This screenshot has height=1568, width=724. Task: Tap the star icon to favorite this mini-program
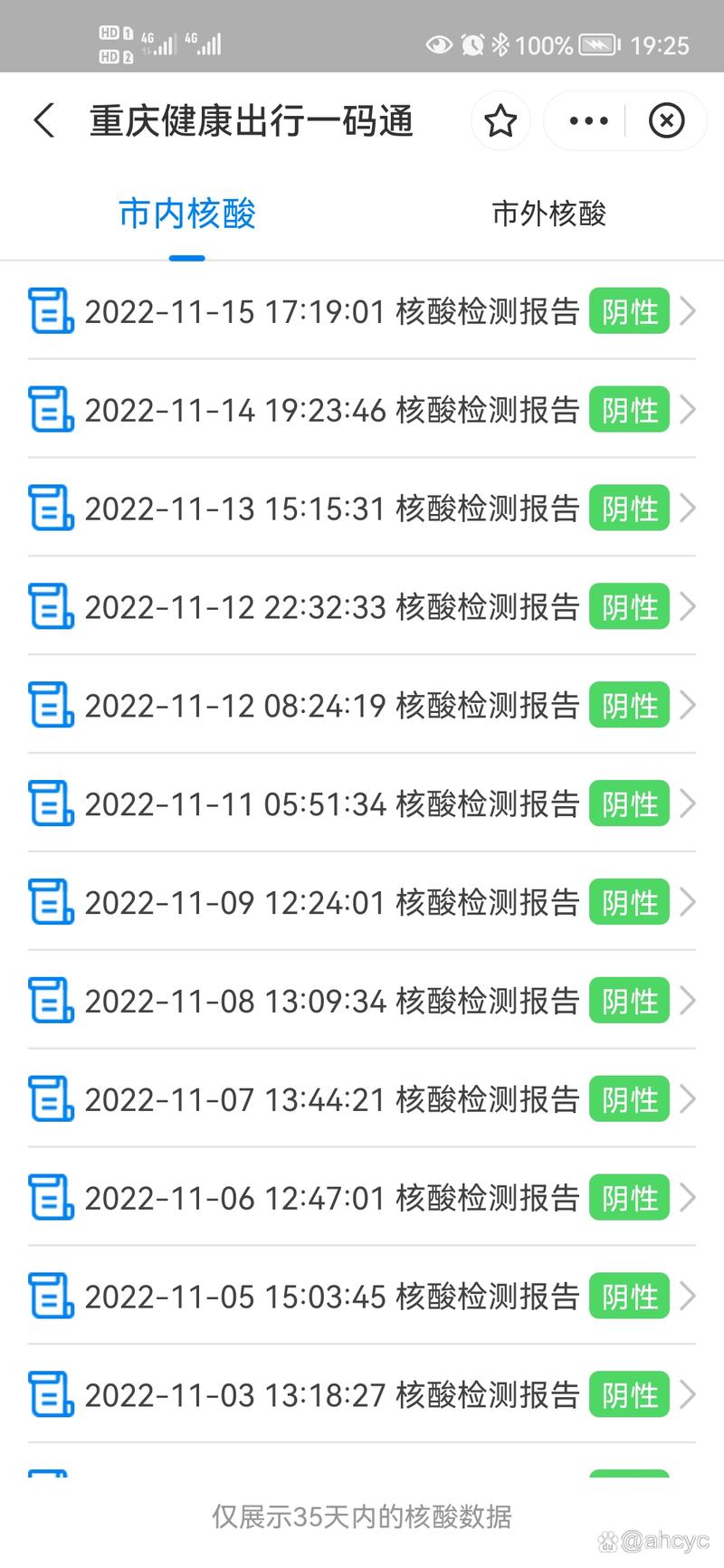pyautogui.click(x=500, y=120)
